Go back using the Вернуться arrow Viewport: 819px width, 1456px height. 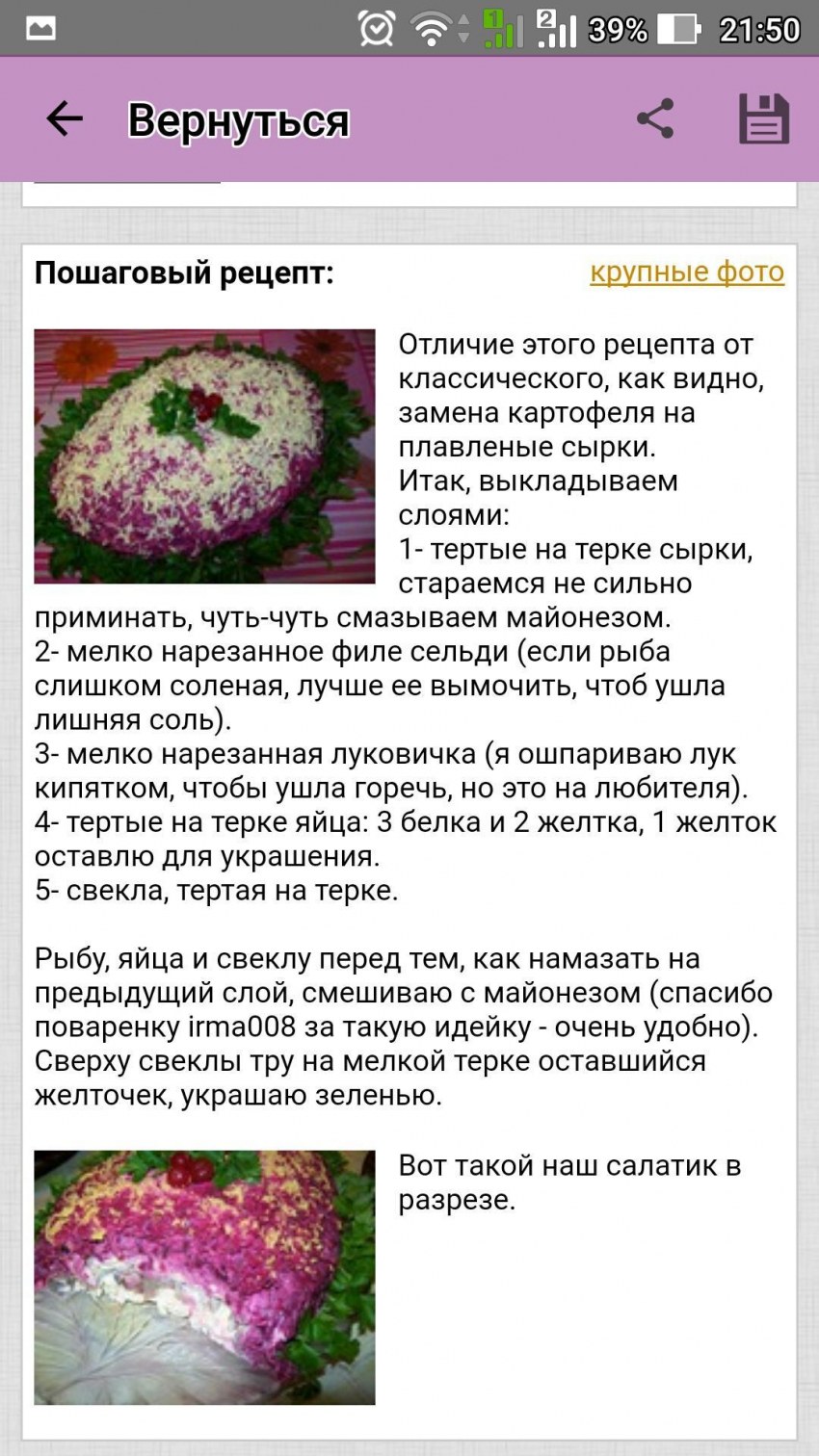(65, 119)
